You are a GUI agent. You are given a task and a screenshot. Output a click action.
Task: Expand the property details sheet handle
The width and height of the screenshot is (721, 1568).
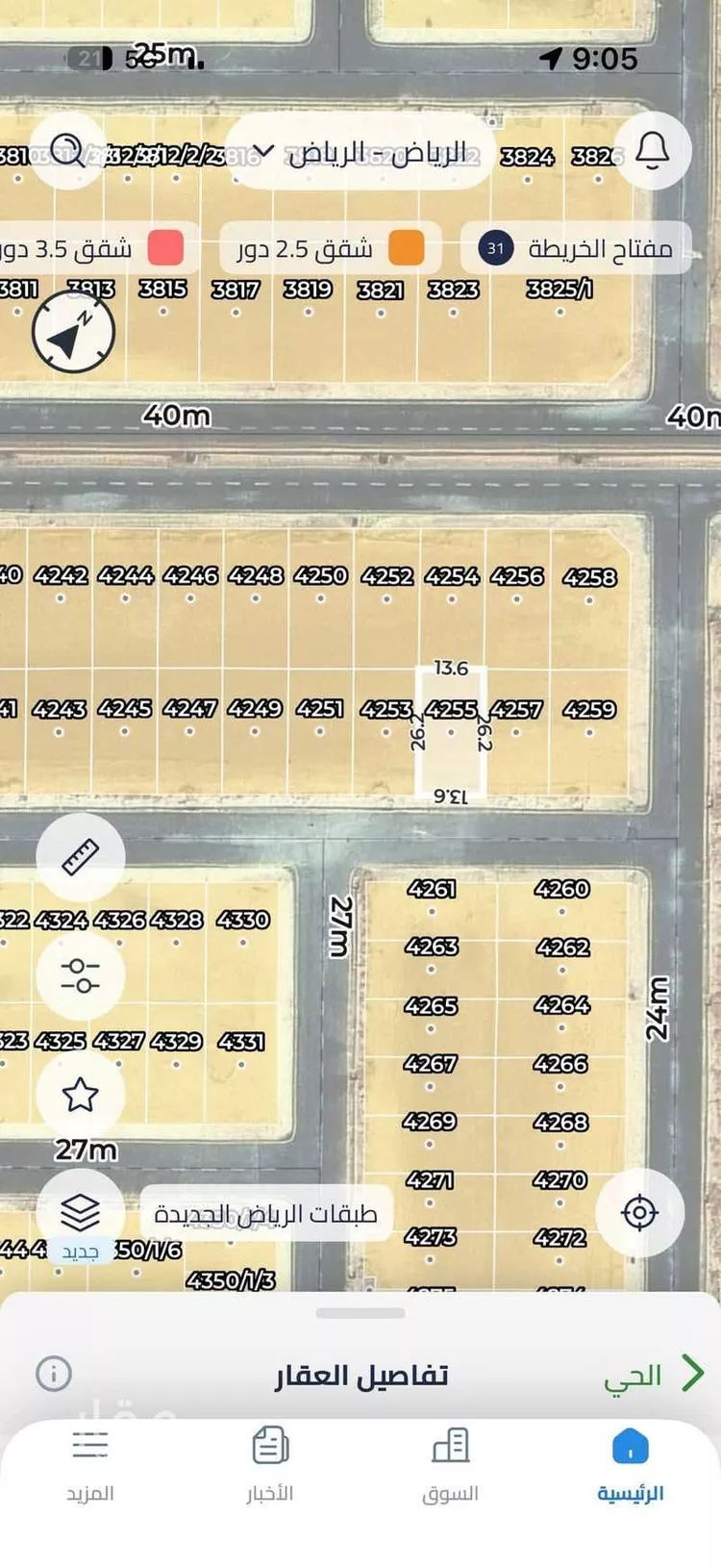360,1313
